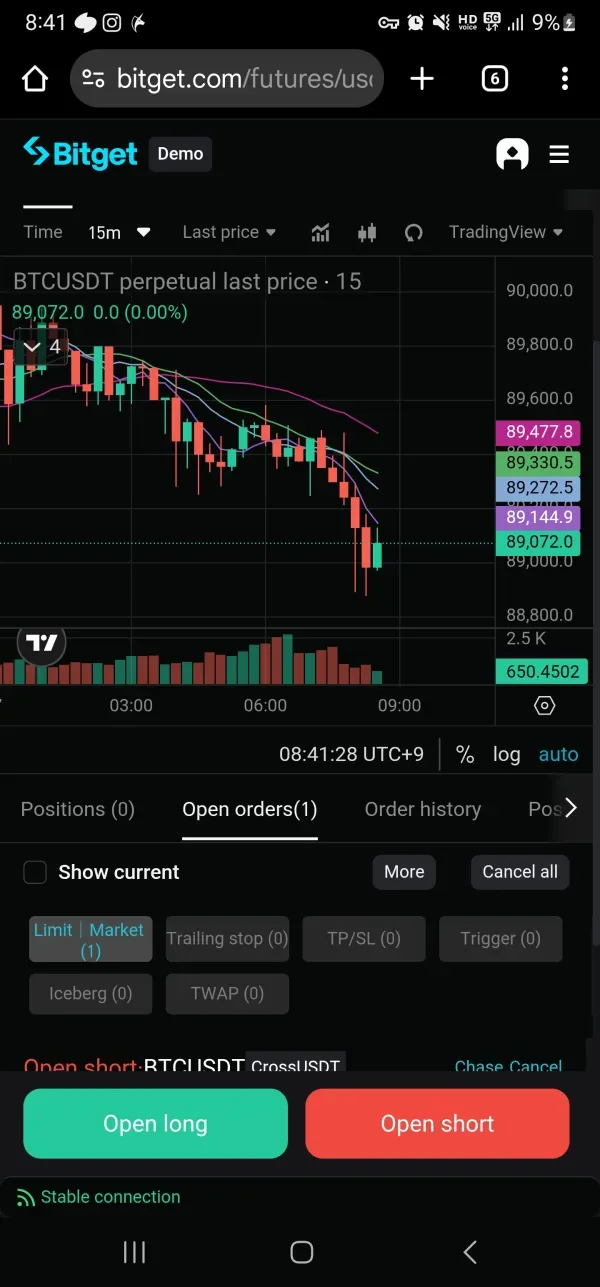Open the browser tab switcher
Screen dimensions: 600x1287
coord(494,79)
